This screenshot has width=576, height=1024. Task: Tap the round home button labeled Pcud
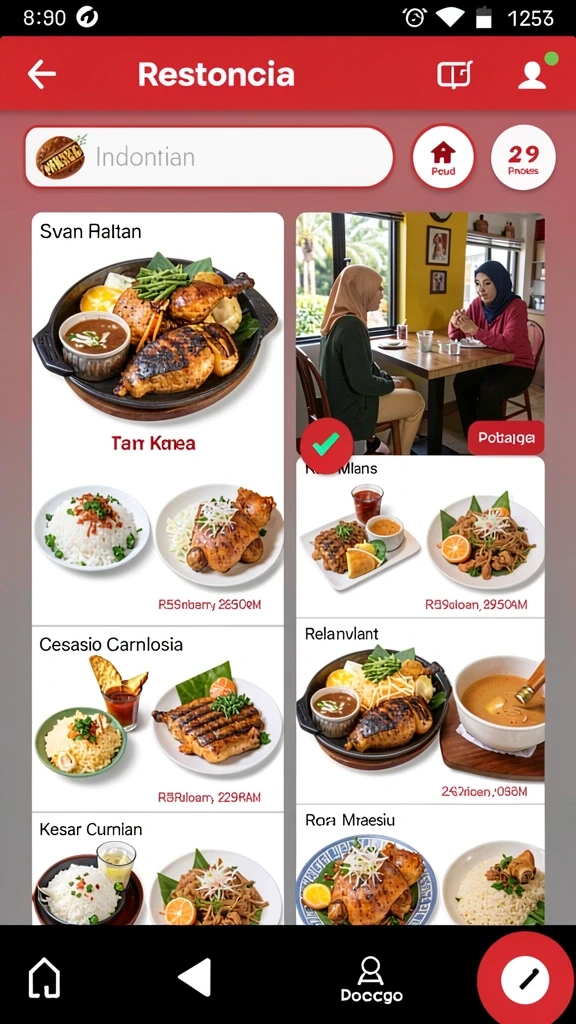click(x=443, y=157)
